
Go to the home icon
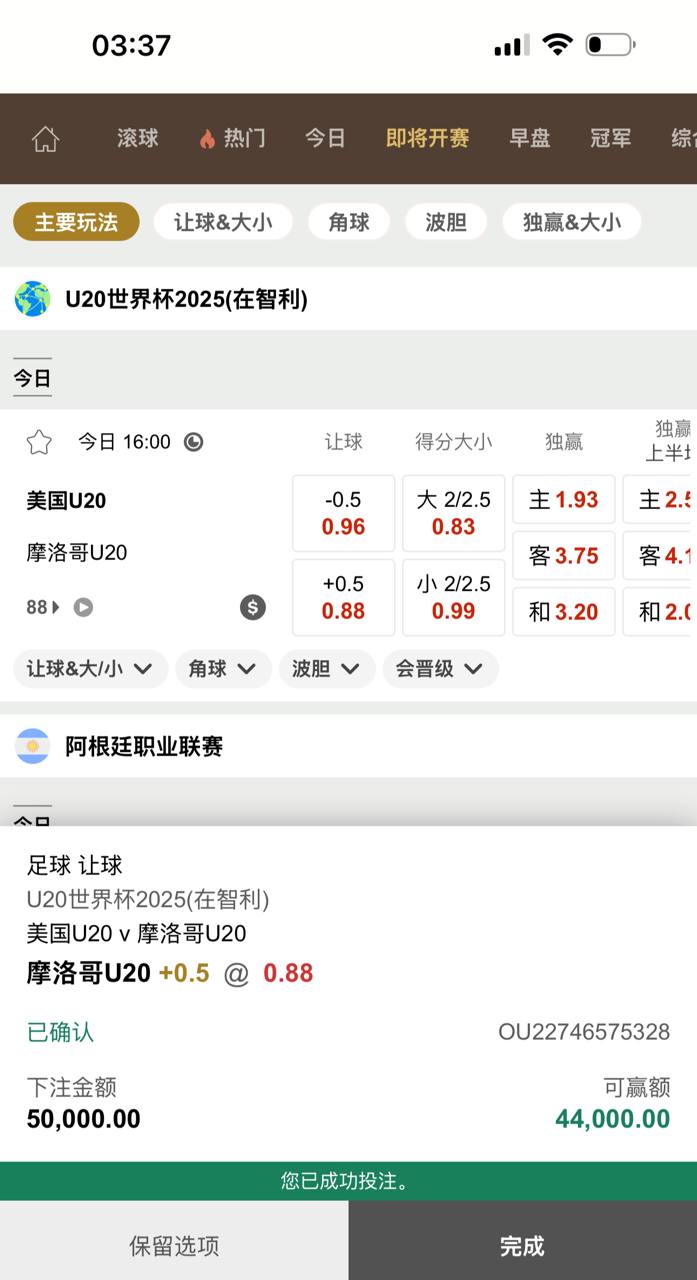click(x=45, y=139)
